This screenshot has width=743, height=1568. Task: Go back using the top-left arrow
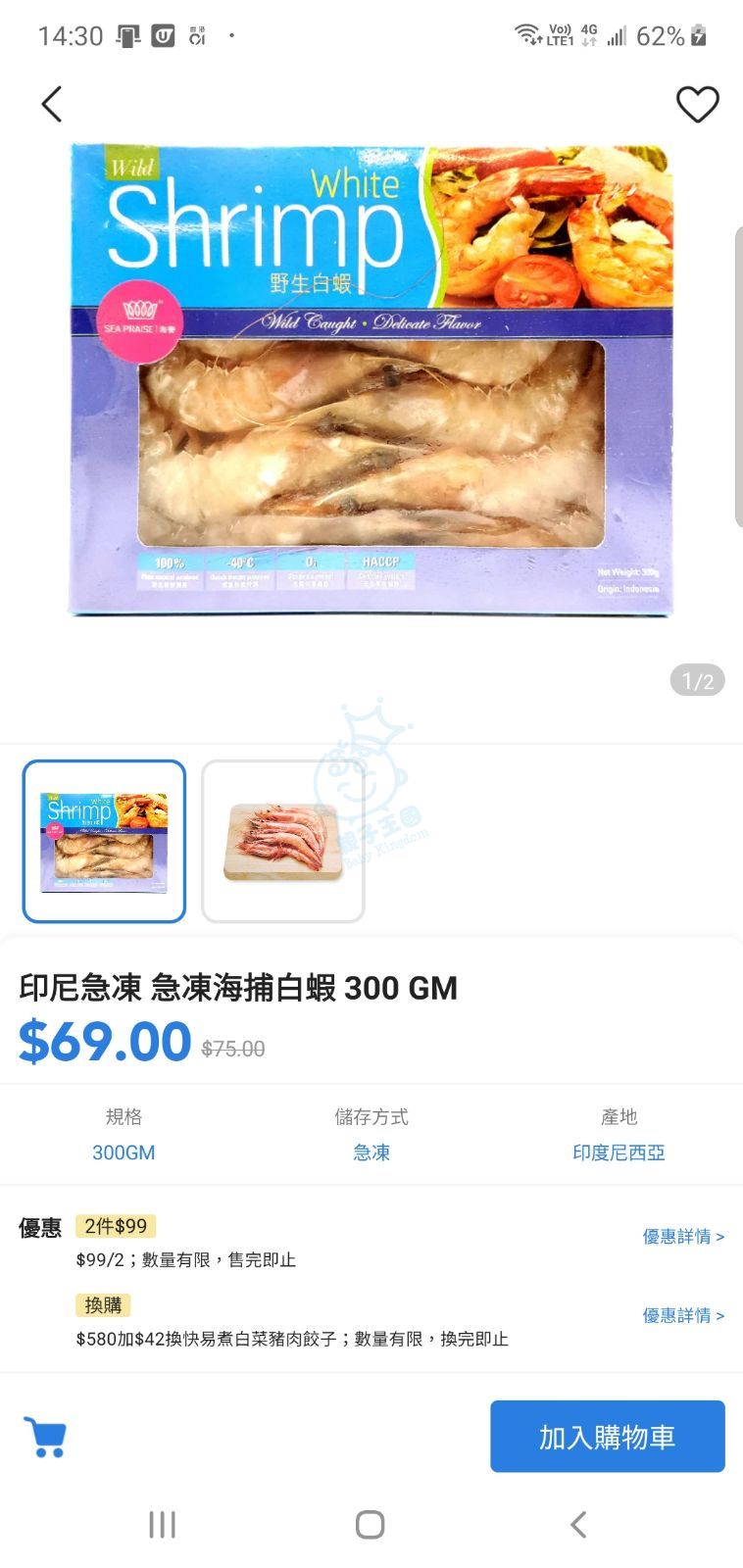(52, 104)
